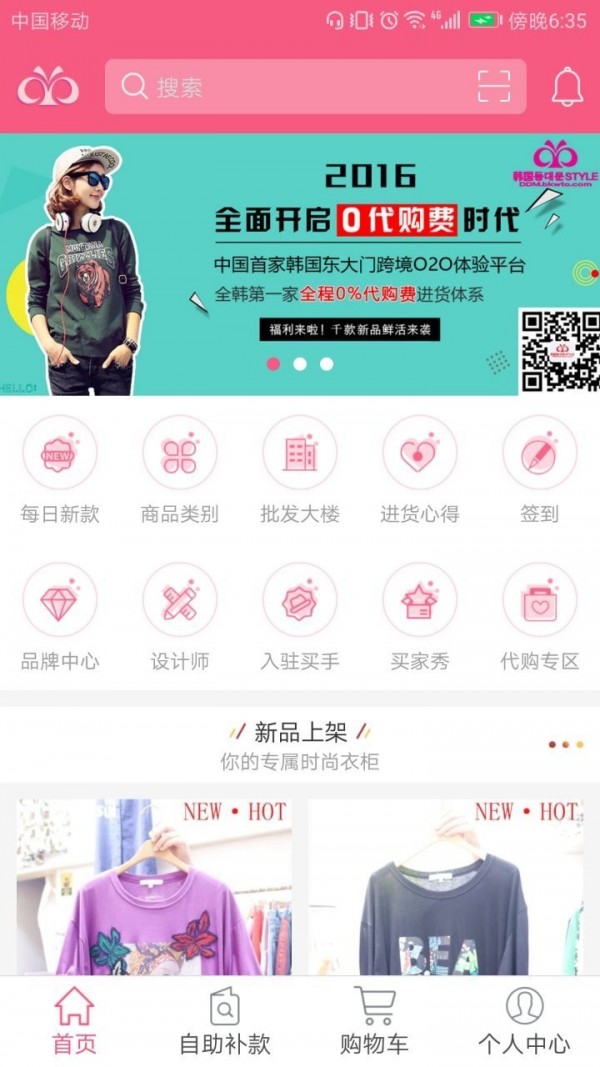
Task: Open the black BEA sweatshirt product card
Action: pos(446,887)
